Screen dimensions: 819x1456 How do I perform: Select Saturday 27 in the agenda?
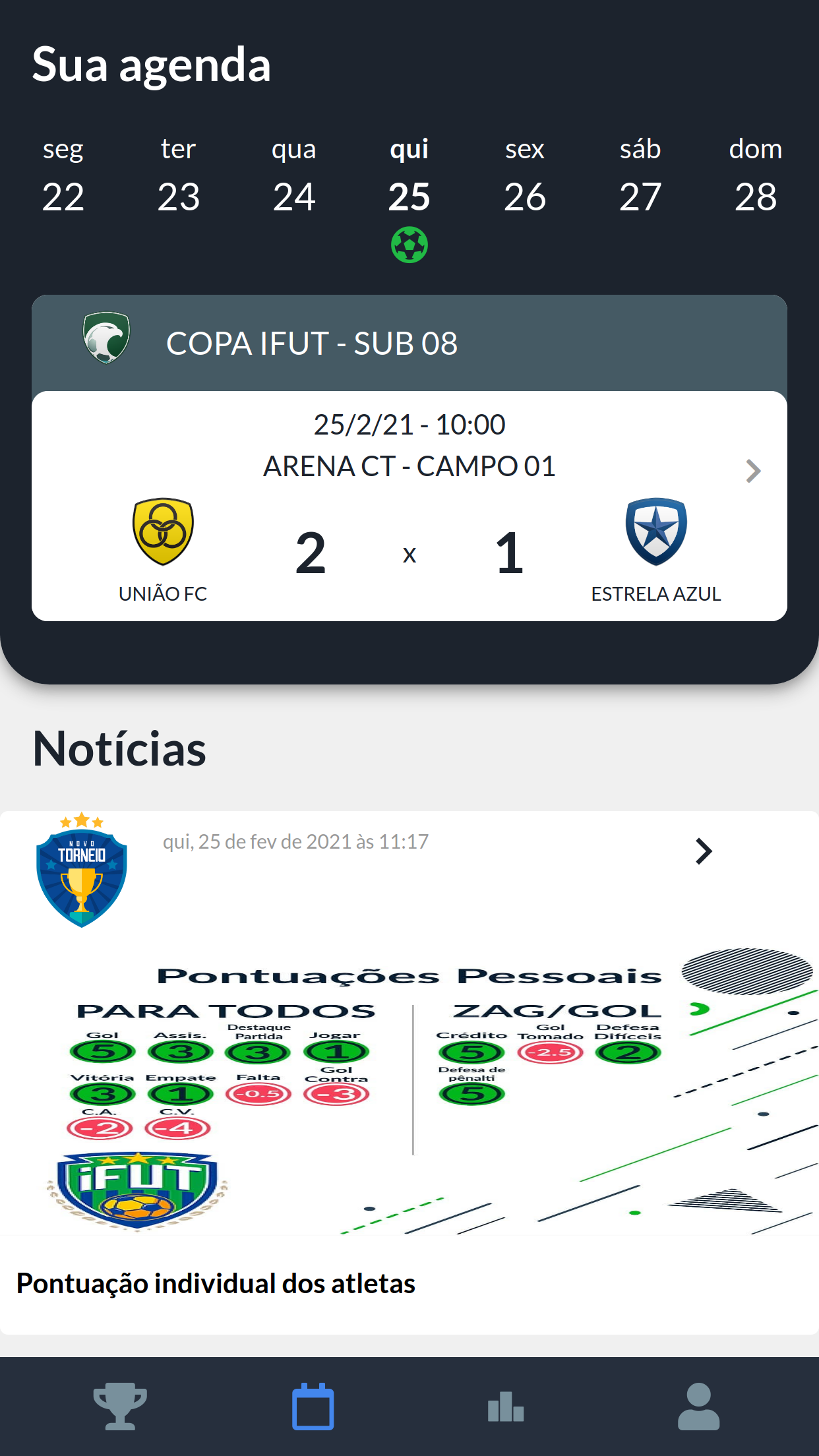(640, 177)
